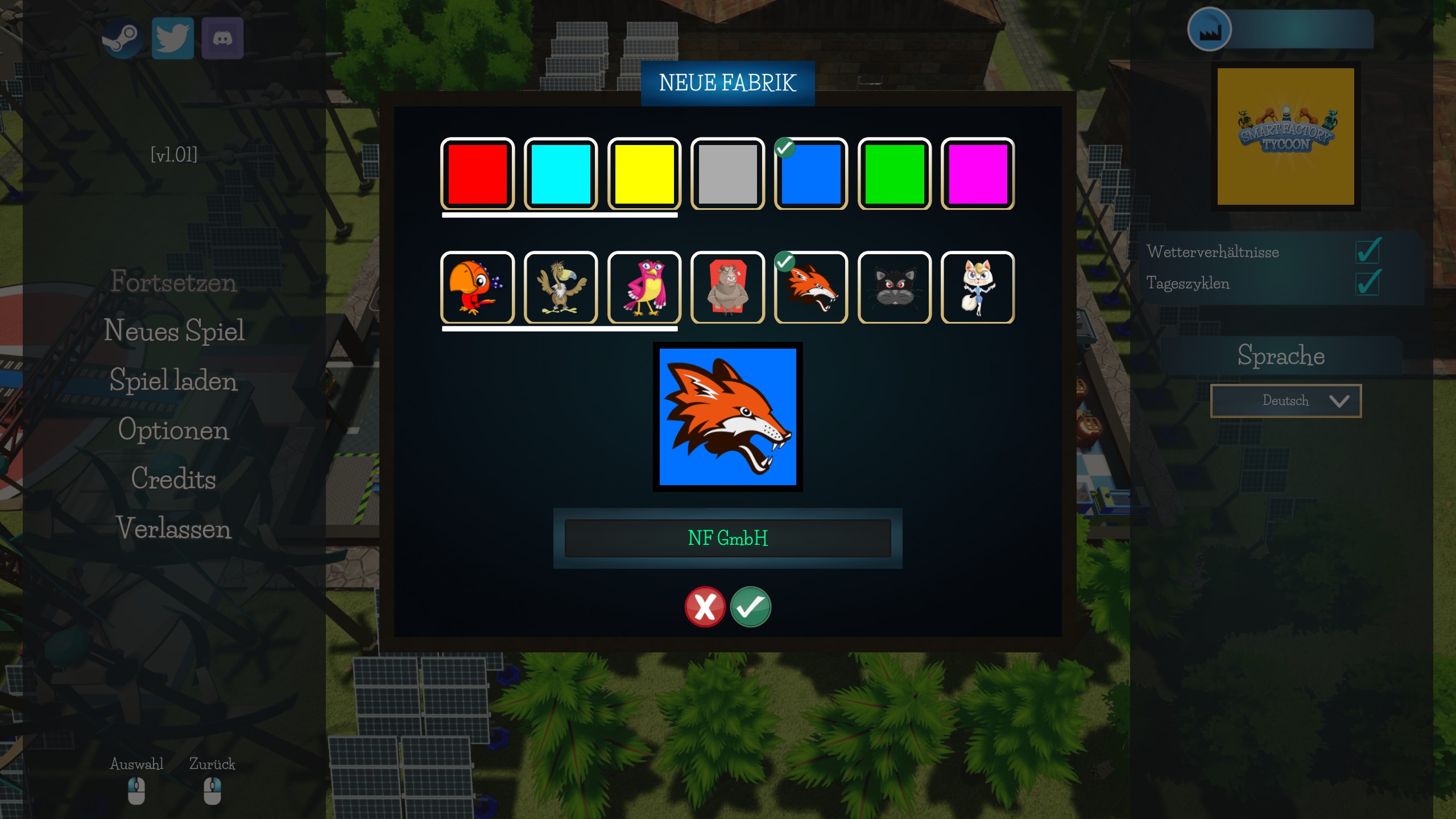The image size is (1456, 819).
Task: Pick the magenta color swatch
Action: [x=978, y=174]
